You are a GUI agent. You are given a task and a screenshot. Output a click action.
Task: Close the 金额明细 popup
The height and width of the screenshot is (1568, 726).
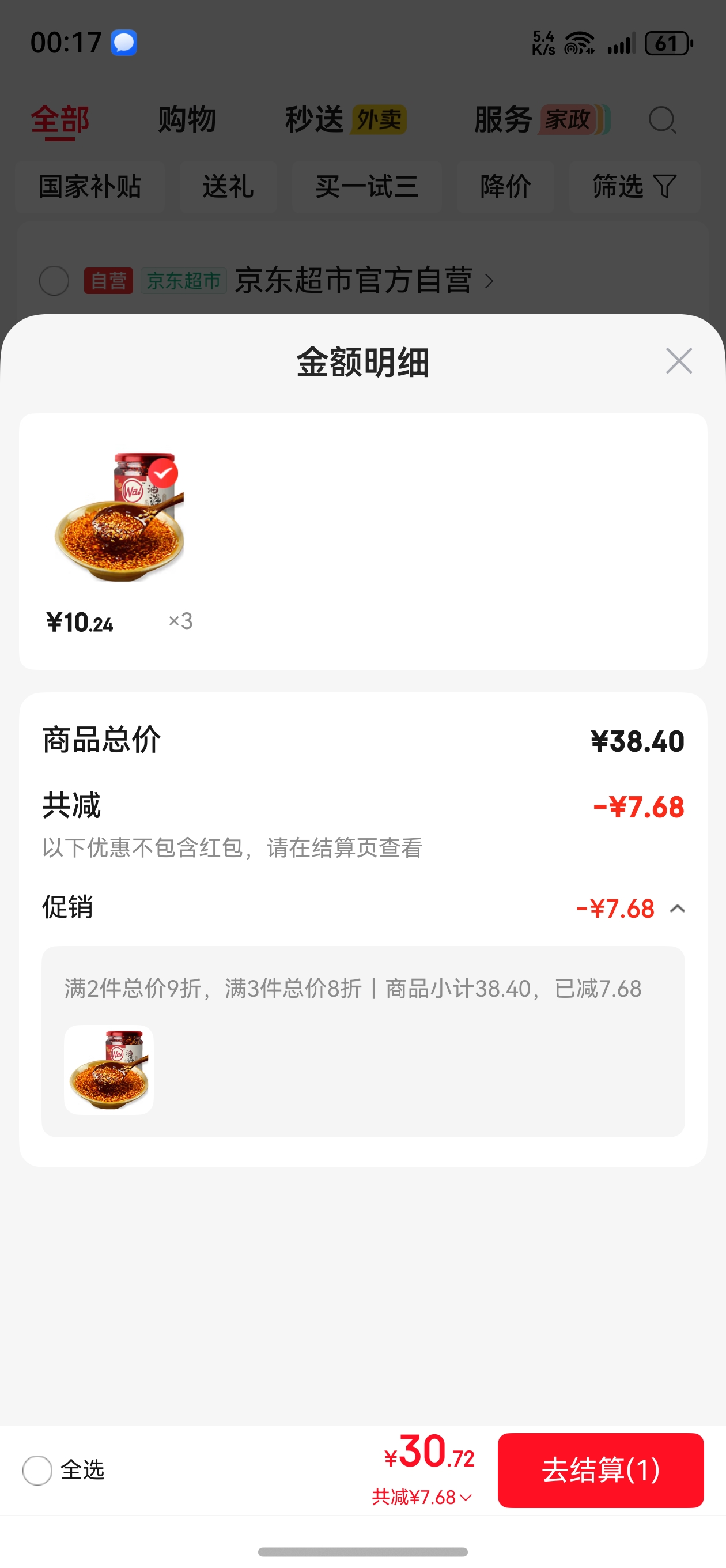tap(679, 360)
